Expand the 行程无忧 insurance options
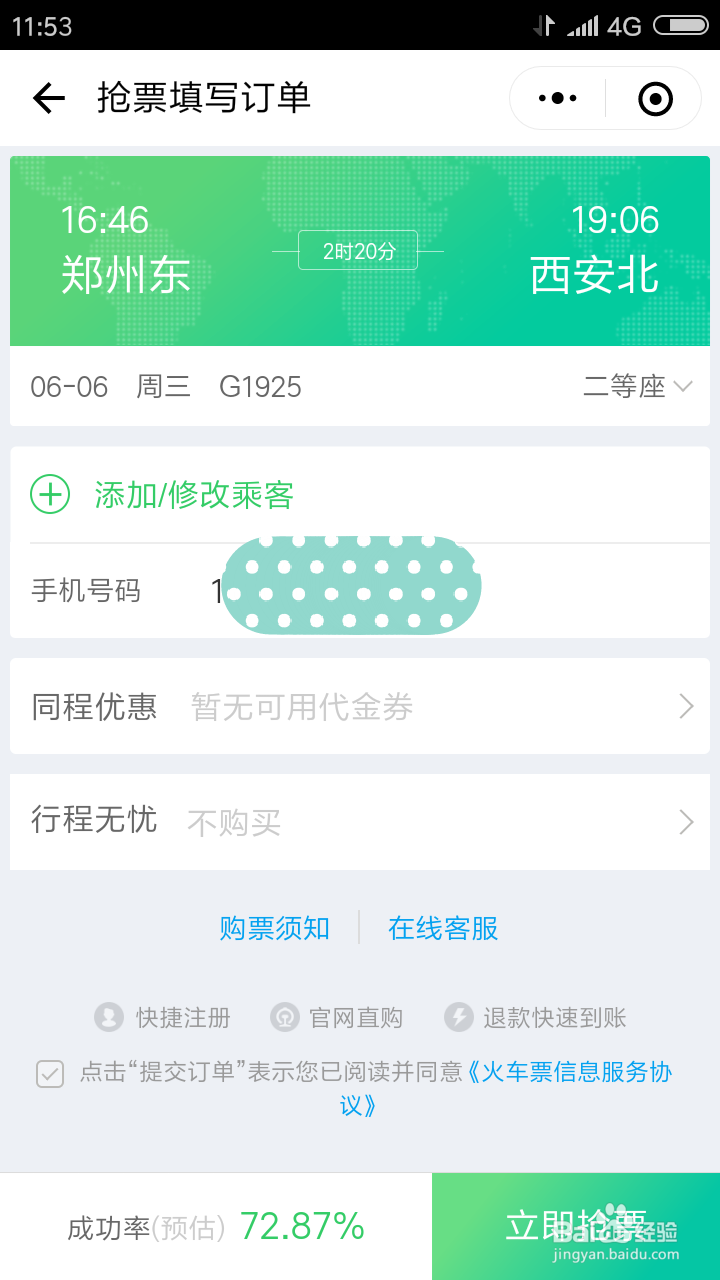Screen dimensions: 720x1280 [x=360, y=821]
